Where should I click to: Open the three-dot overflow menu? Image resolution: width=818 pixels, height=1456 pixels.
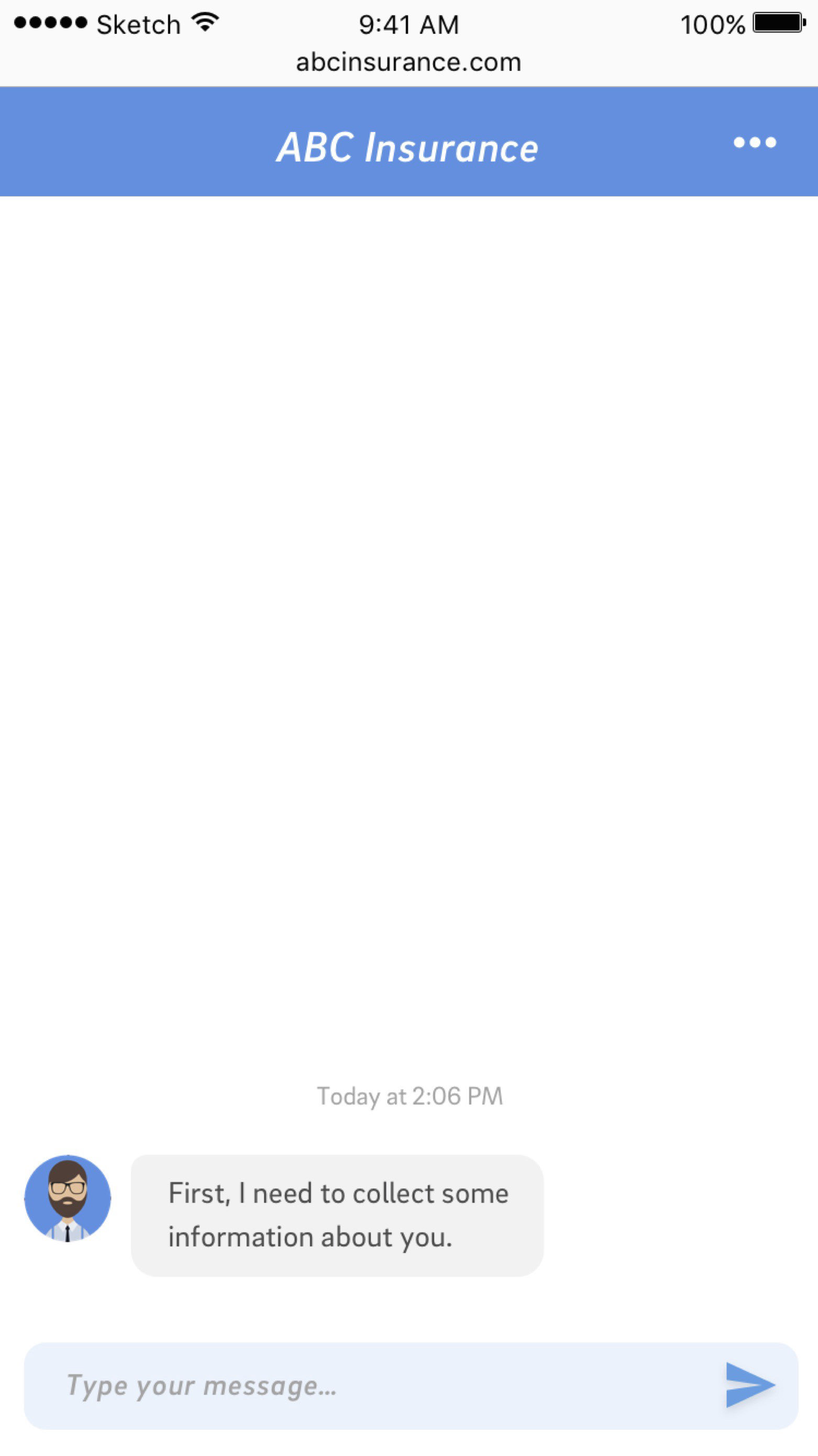[x=755, y=143]
